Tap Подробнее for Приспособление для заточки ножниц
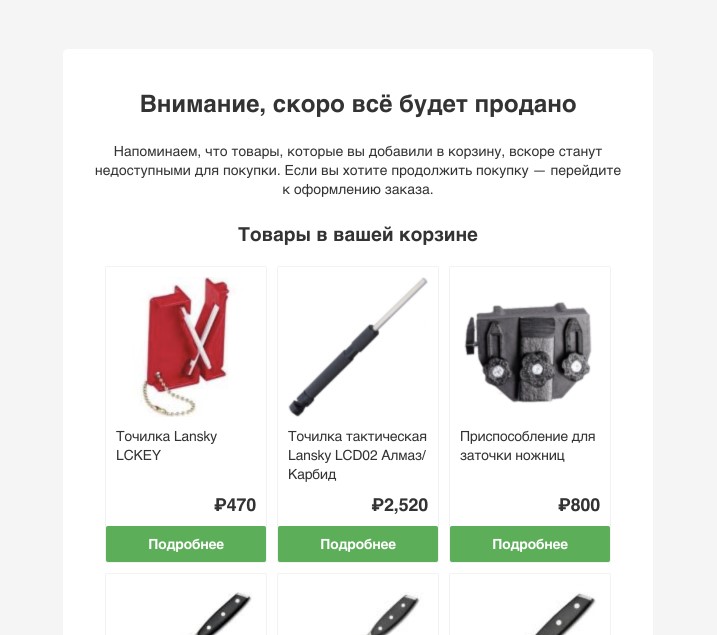The image size is (717, 635). click(530, 544)
